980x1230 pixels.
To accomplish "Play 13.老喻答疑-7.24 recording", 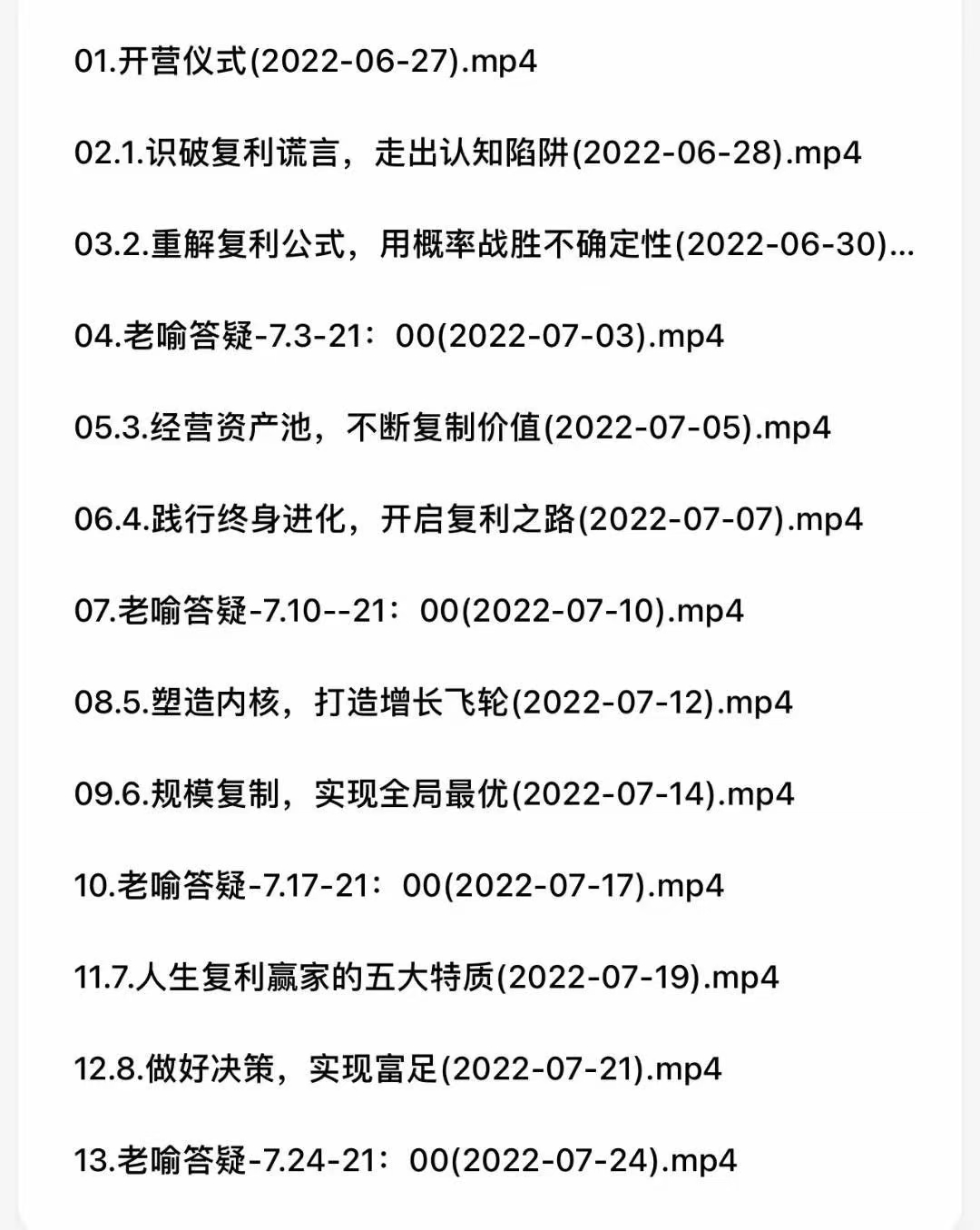I will 405,1161.
